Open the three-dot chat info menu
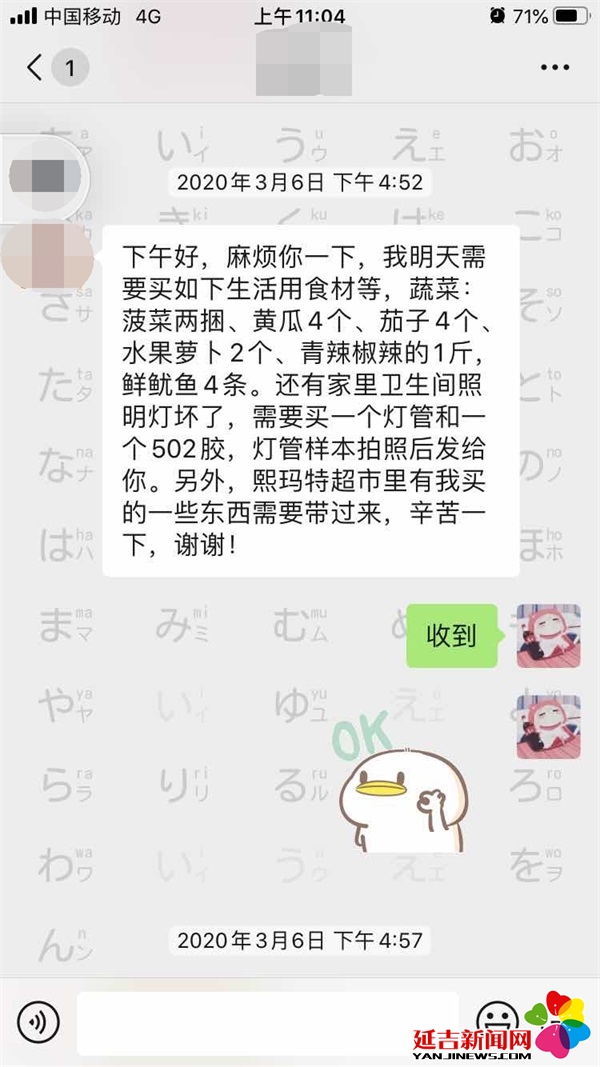 (554, 68)
